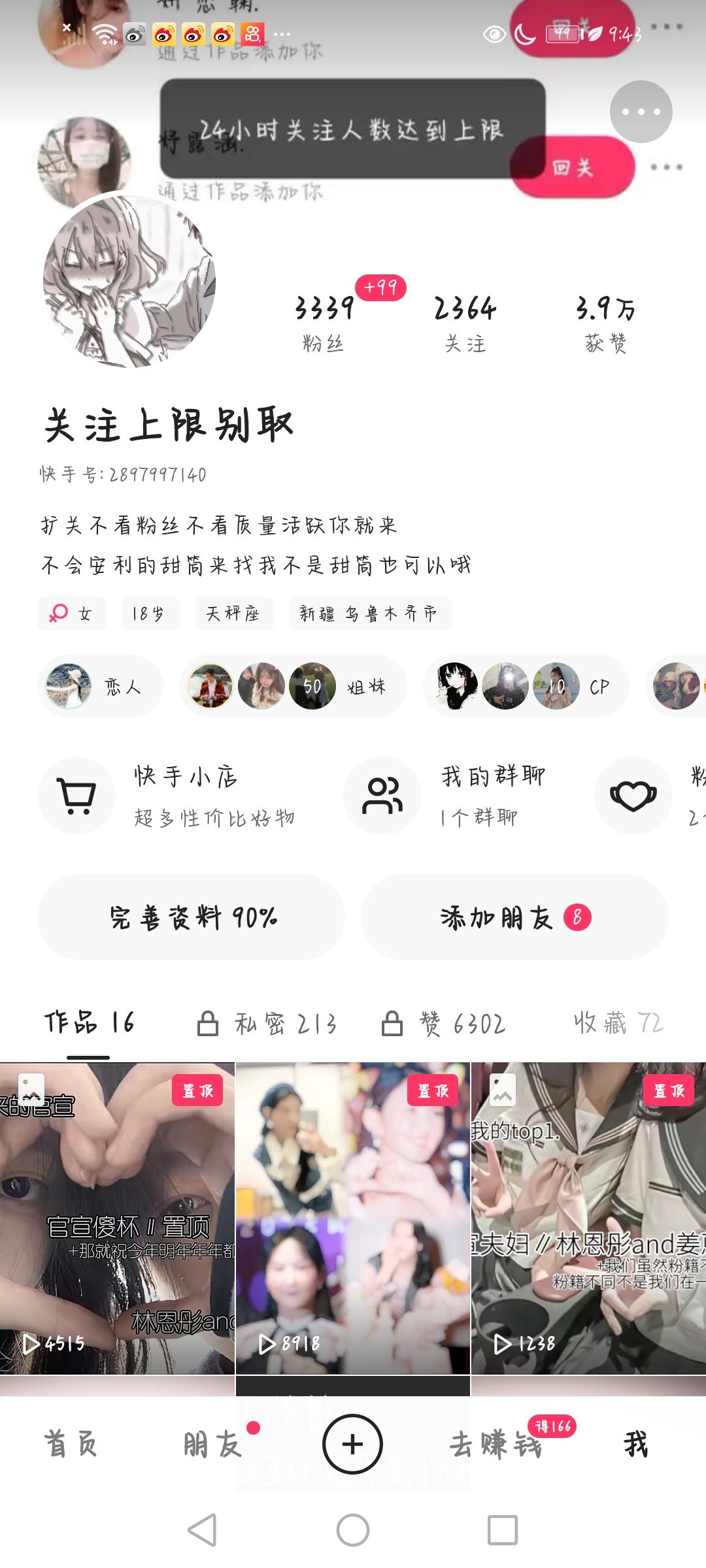Viewport: 706px width, 1568px height.
Task: Open the three-dot overflow menu
Action: 641,112
